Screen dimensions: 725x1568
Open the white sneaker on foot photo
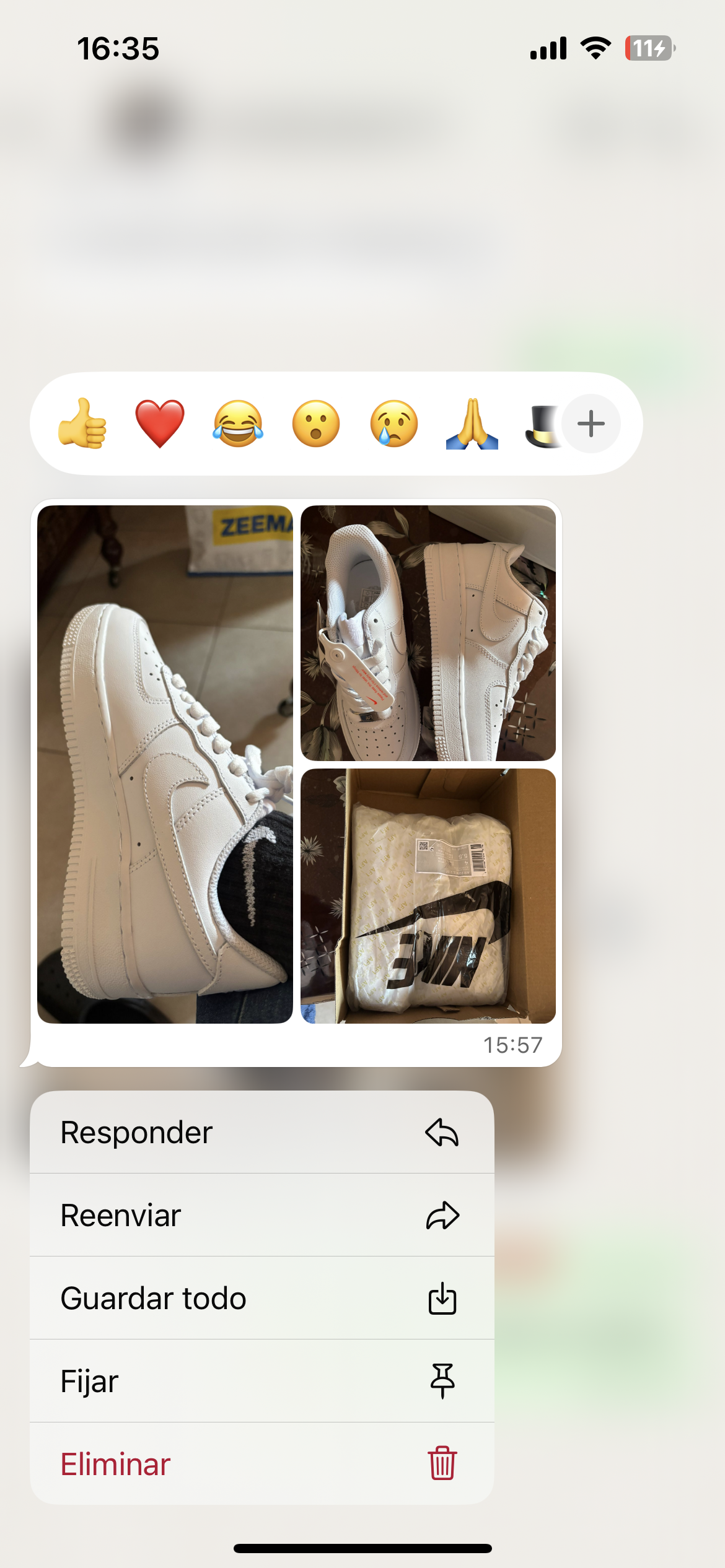click(165, 764)
